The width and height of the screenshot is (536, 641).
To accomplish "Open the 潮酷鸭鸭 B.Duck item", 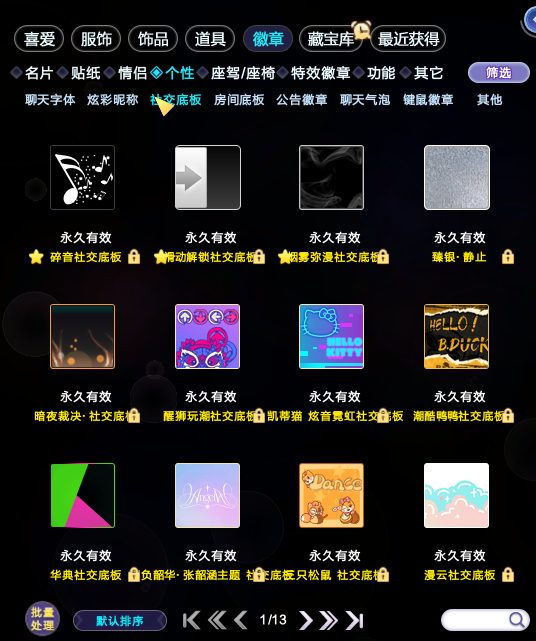I will (x=457, y=336).
